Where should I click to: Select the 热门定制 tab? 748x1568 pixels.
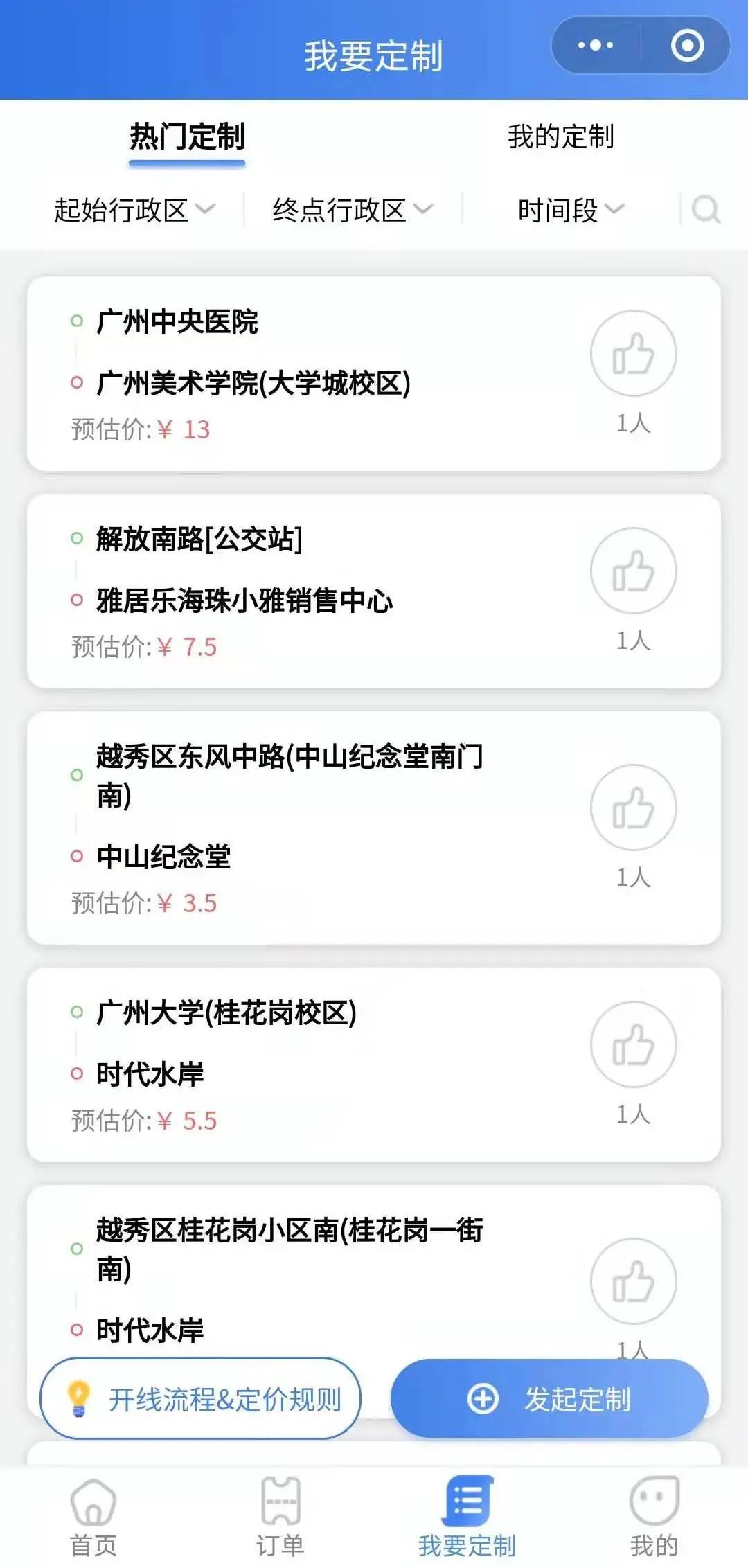[187, 136]
